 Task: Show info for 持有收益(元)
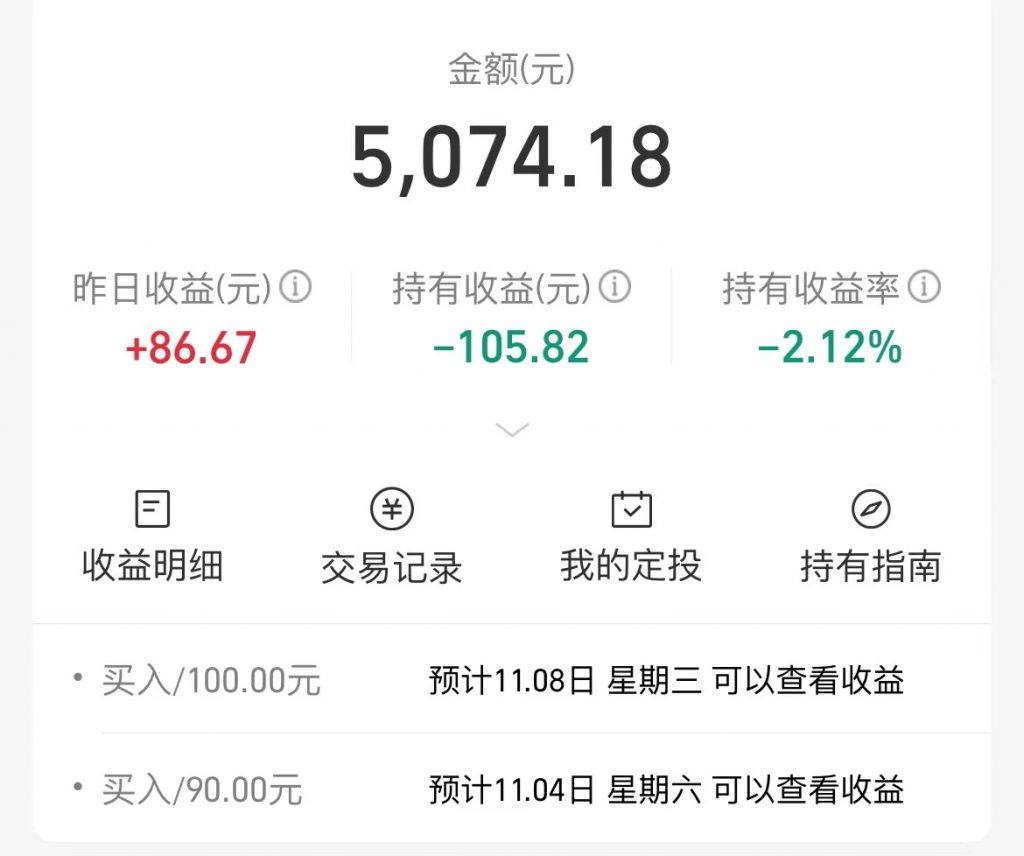[x=614, y=288]
